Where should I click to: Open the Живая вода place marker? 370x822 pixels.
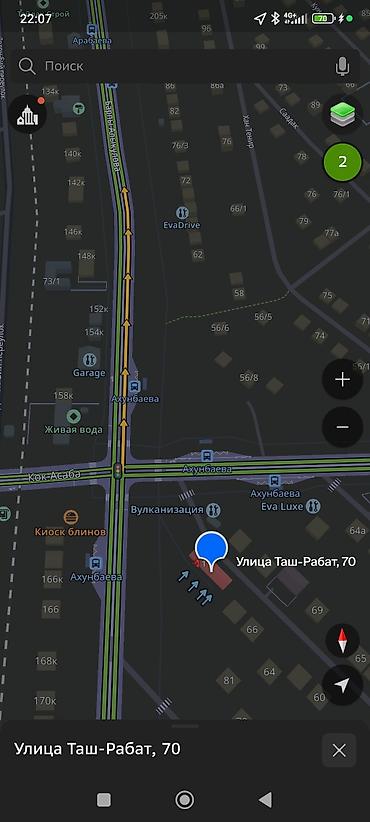tap(73, 423)
